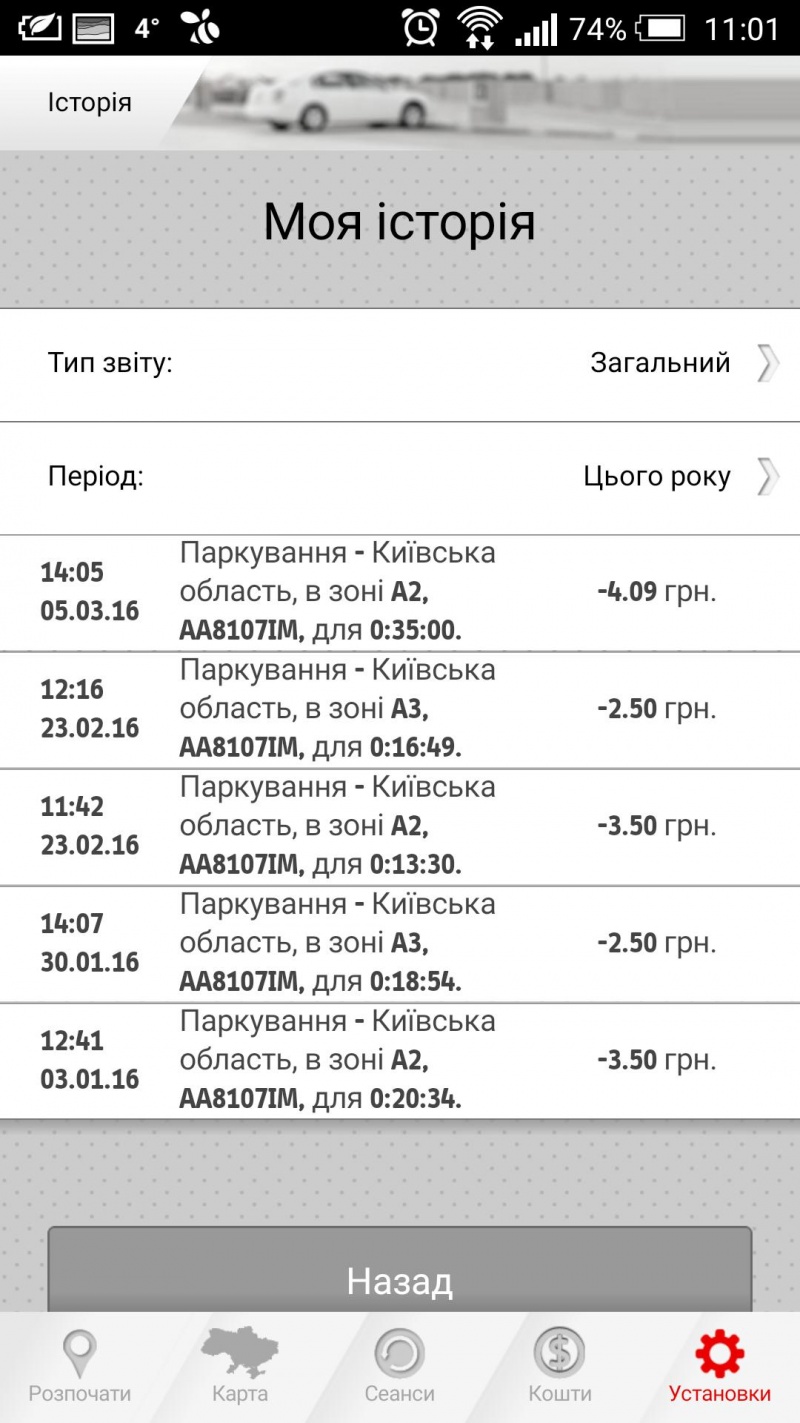
Task: Tap the screenshot notification icon
Action: 95,28
